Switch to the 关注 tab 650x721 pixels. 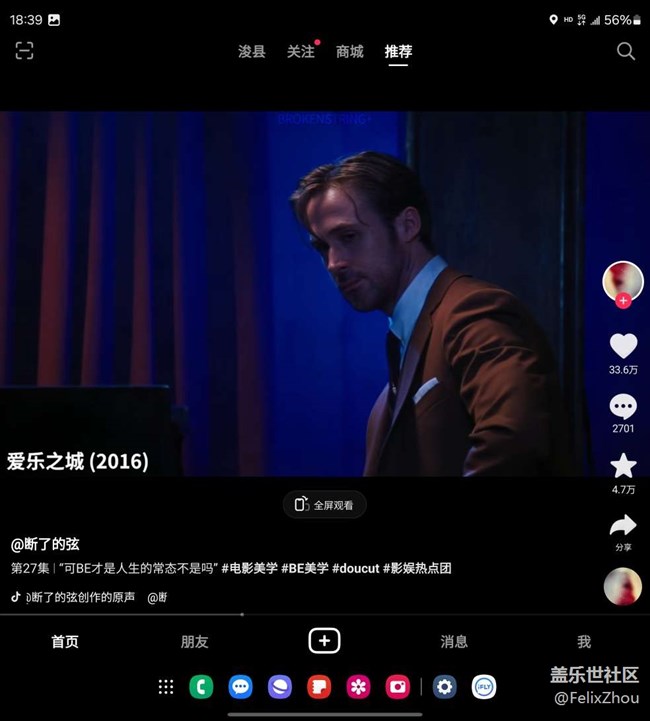[x=300, y=51]
